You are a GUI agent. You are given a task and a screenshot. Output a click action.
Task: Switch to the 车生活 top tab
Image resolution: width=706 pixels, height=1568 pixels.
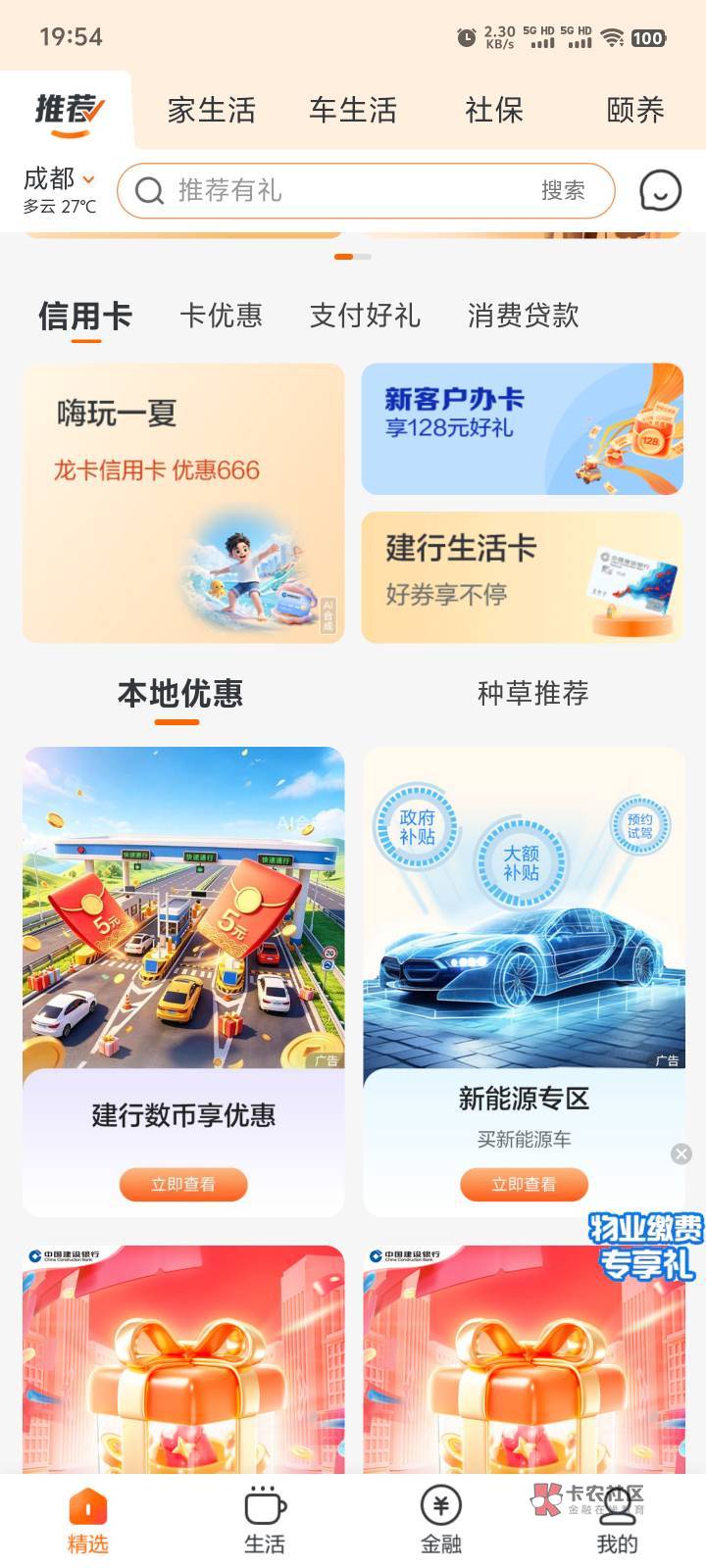tap(353, 110)
